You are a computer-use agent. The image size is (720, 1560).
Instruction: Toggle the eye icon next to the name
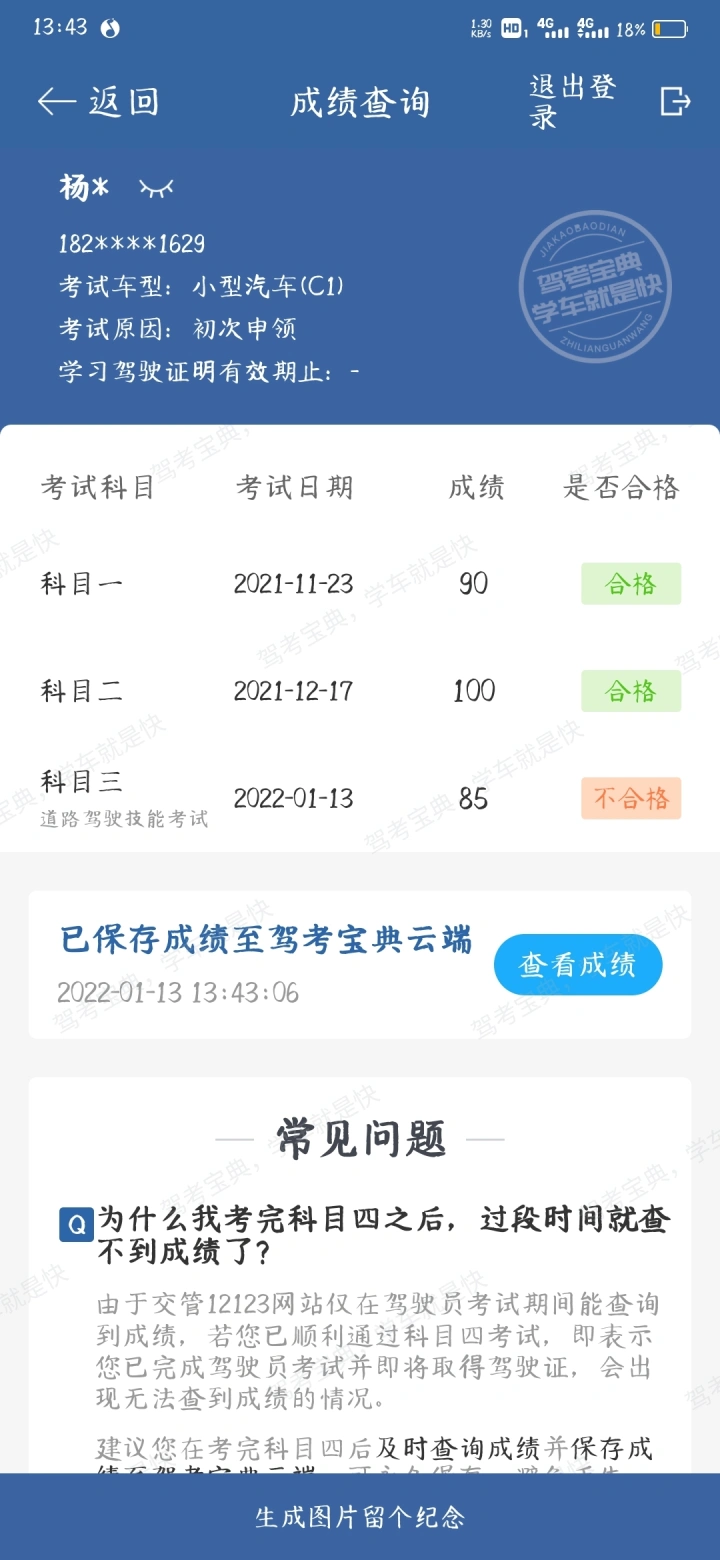point(156,187)
